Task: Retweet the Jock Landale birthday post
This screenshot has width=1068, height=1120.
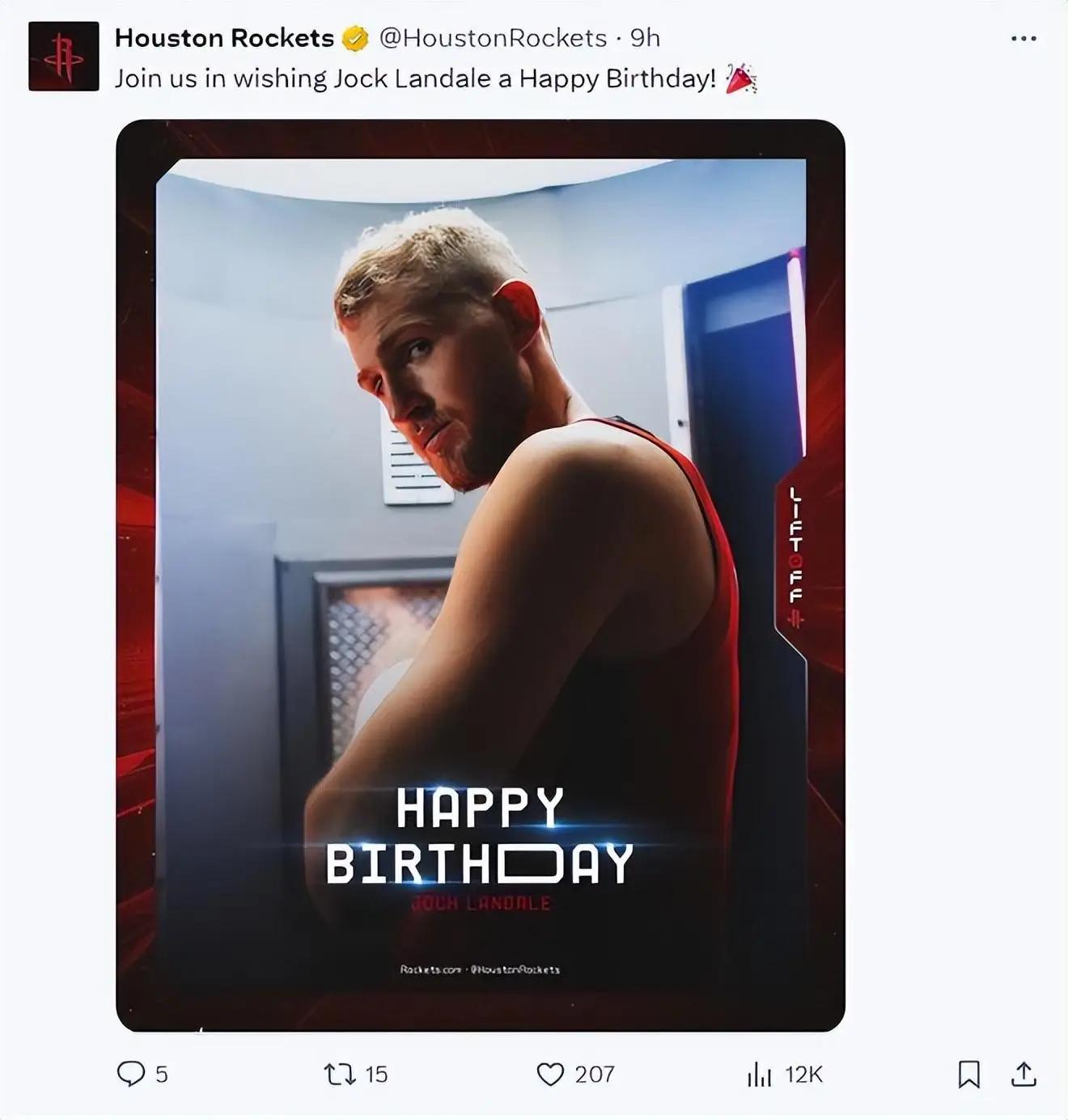Action: pyautogui.click(x=340, y=1074)
